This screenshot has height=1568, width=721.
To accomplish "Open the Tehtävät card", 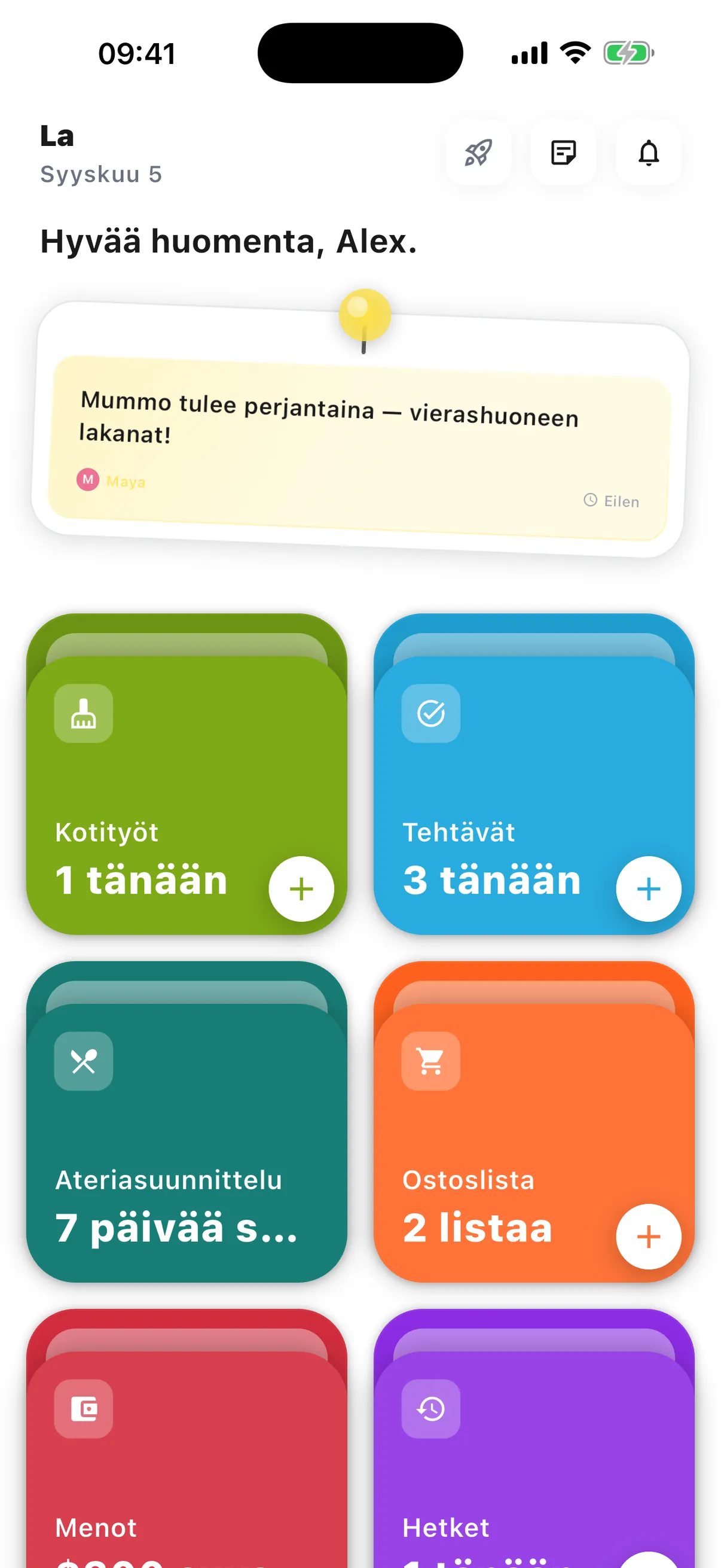I will pyautogui.click(x=534, y=774).
